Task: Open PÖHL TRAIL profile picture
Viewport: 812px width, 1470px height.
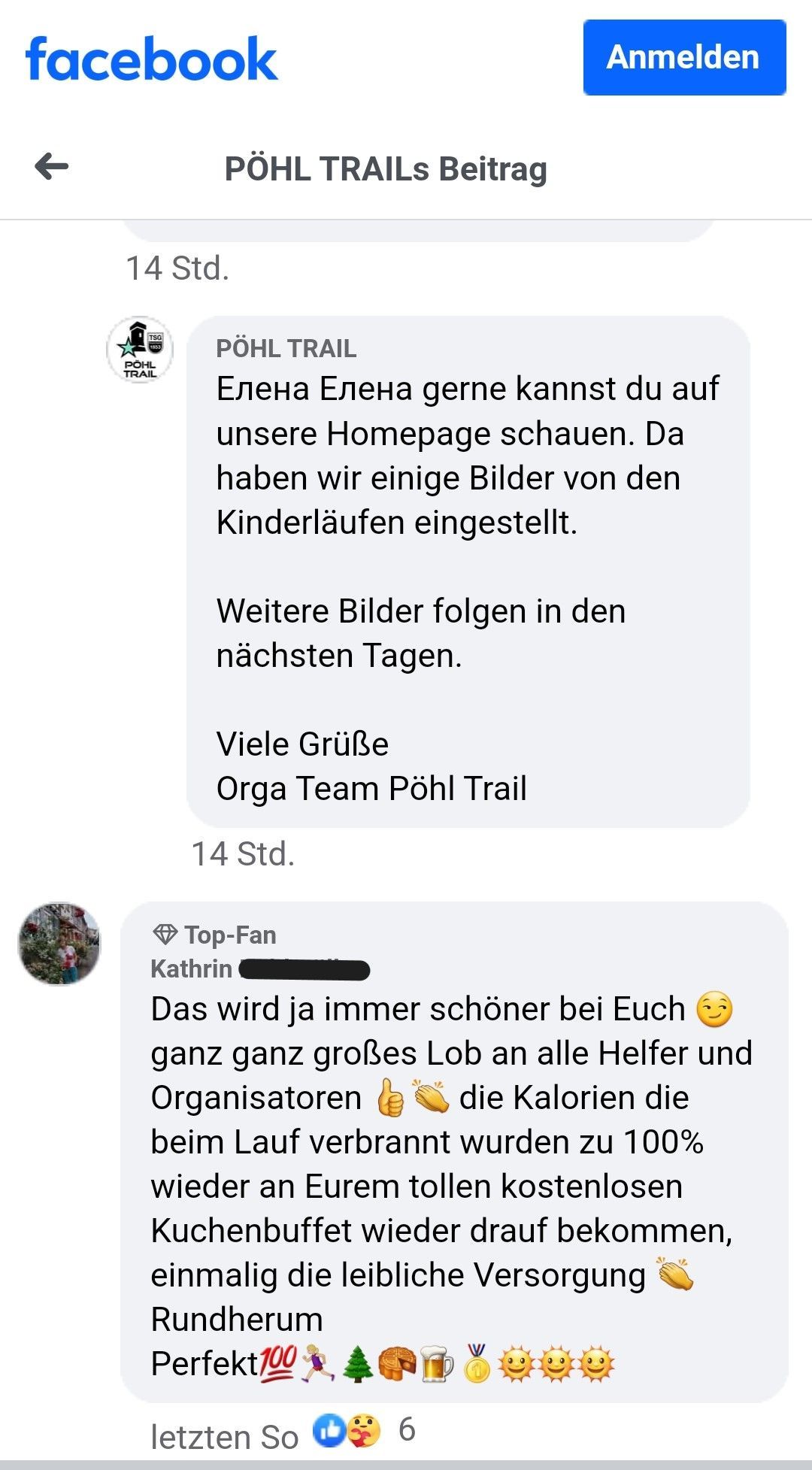Action: coord(140,350)
